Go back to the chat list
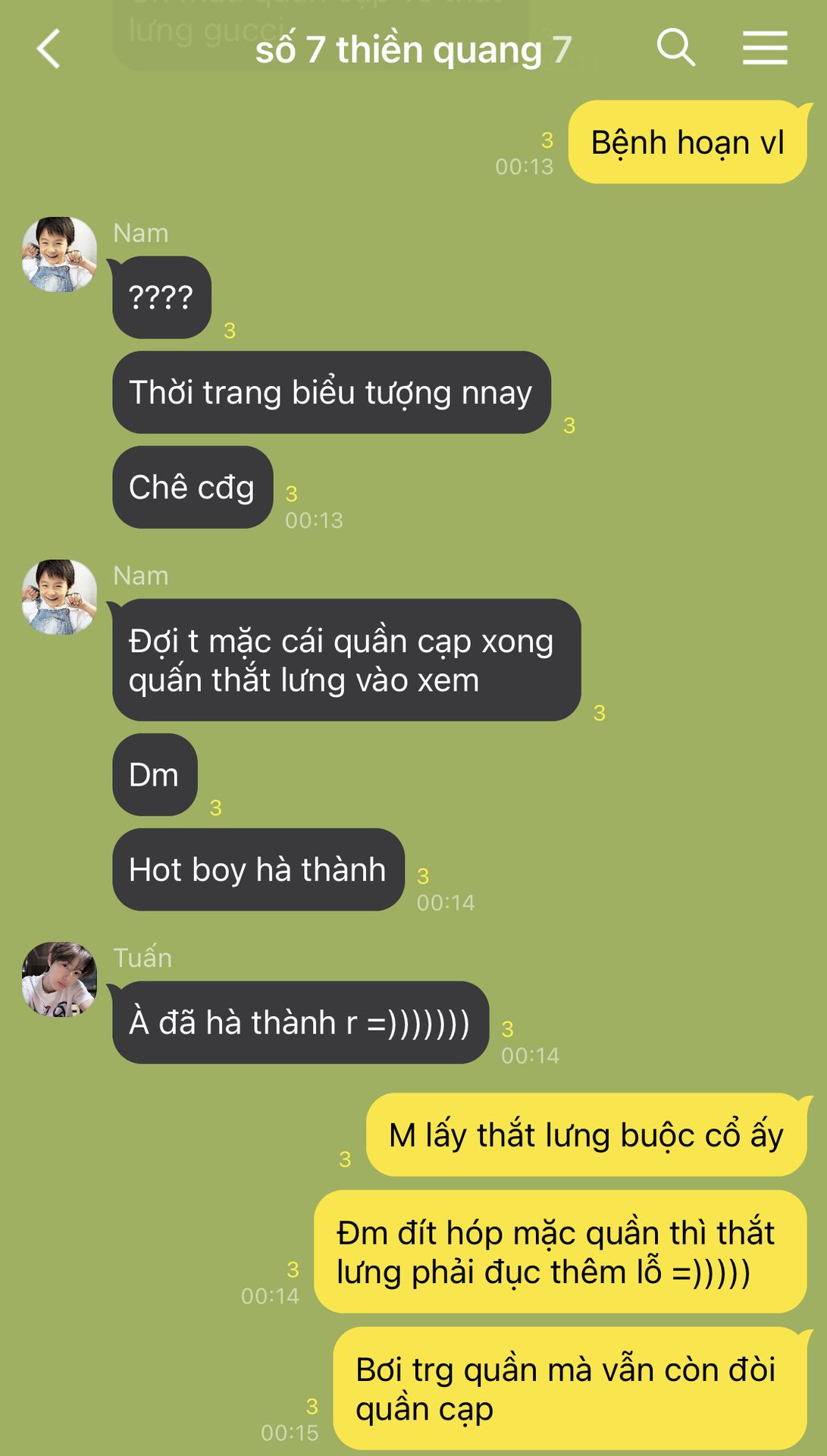Image resolution: width=827 pixels, height=1456 pixels. [x=49, y=49]
